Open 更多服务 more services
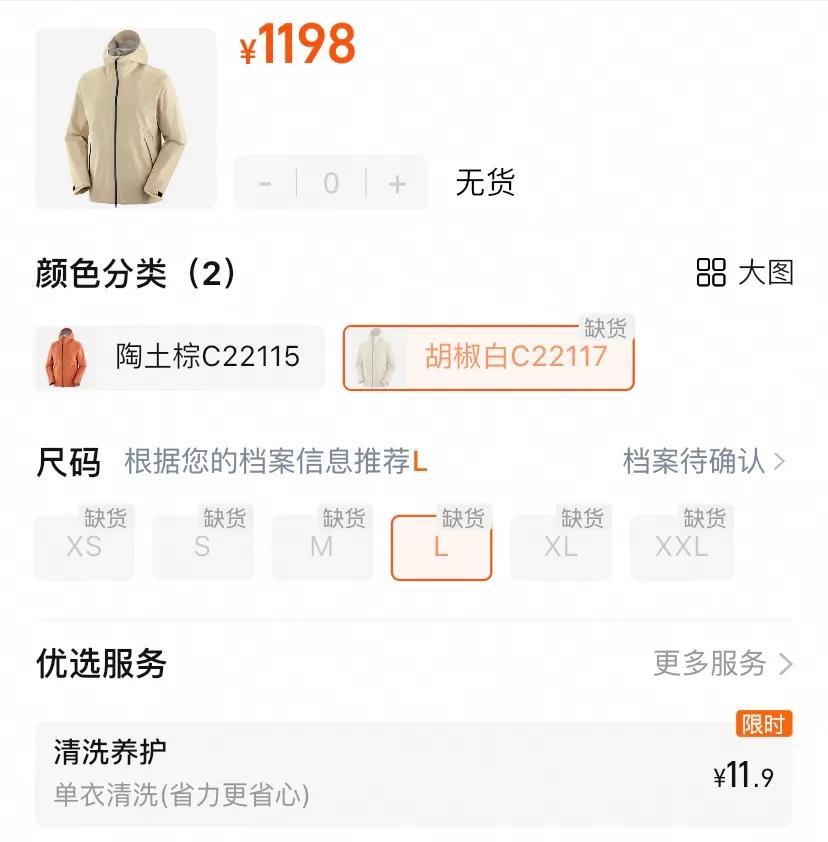 coord(722,663)
